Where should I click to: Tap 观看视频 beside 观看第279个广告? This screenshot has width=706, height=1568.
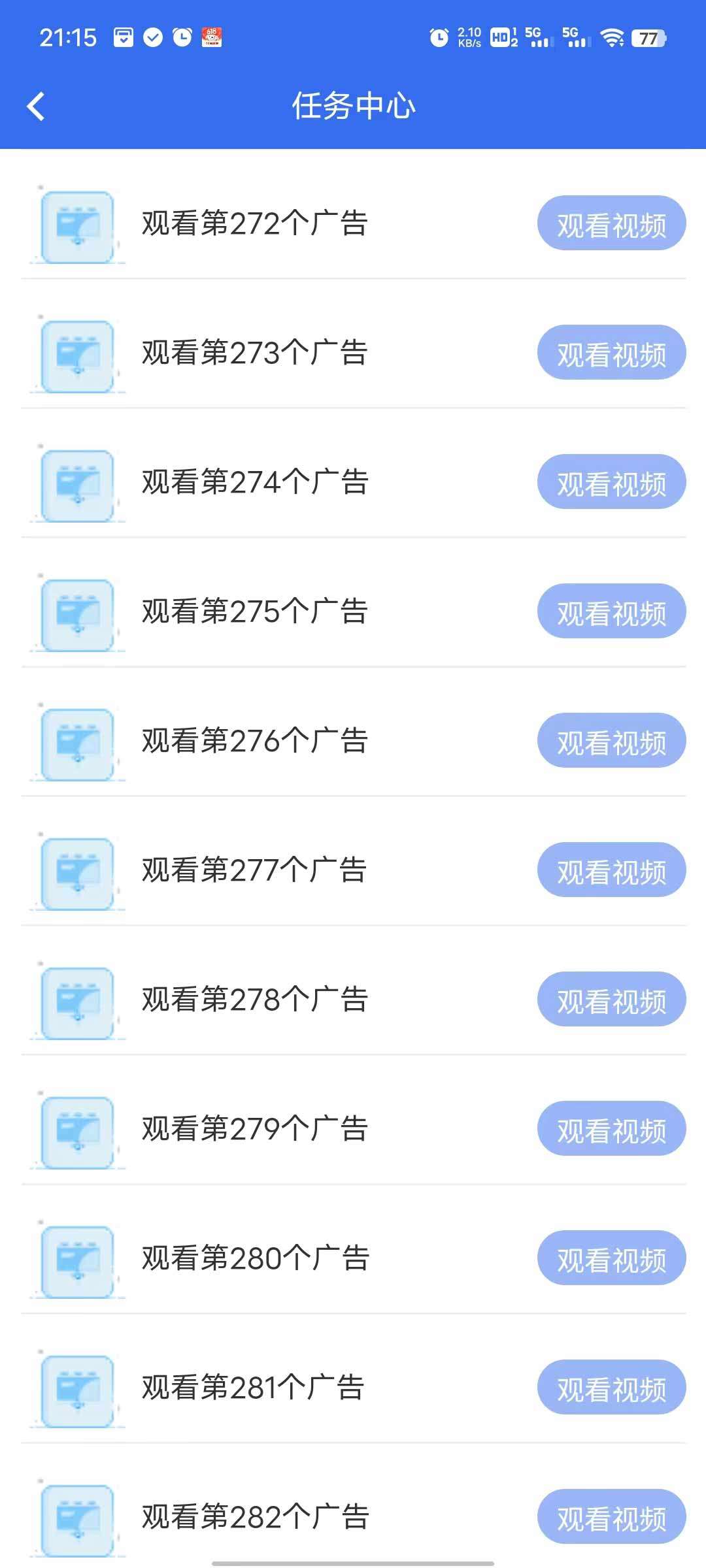click(x=611, y=1129)
